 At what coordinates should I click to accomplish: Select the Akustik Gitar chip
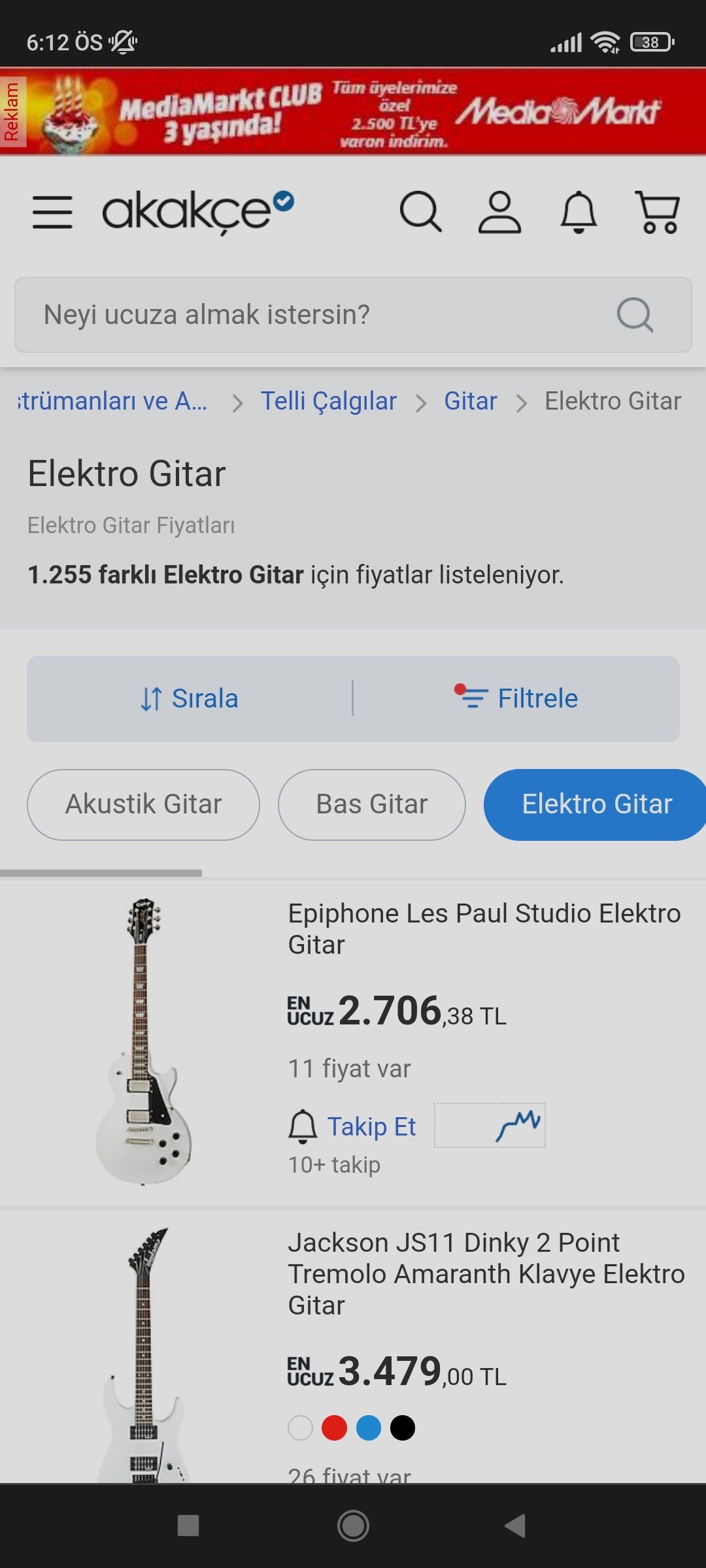143,804
